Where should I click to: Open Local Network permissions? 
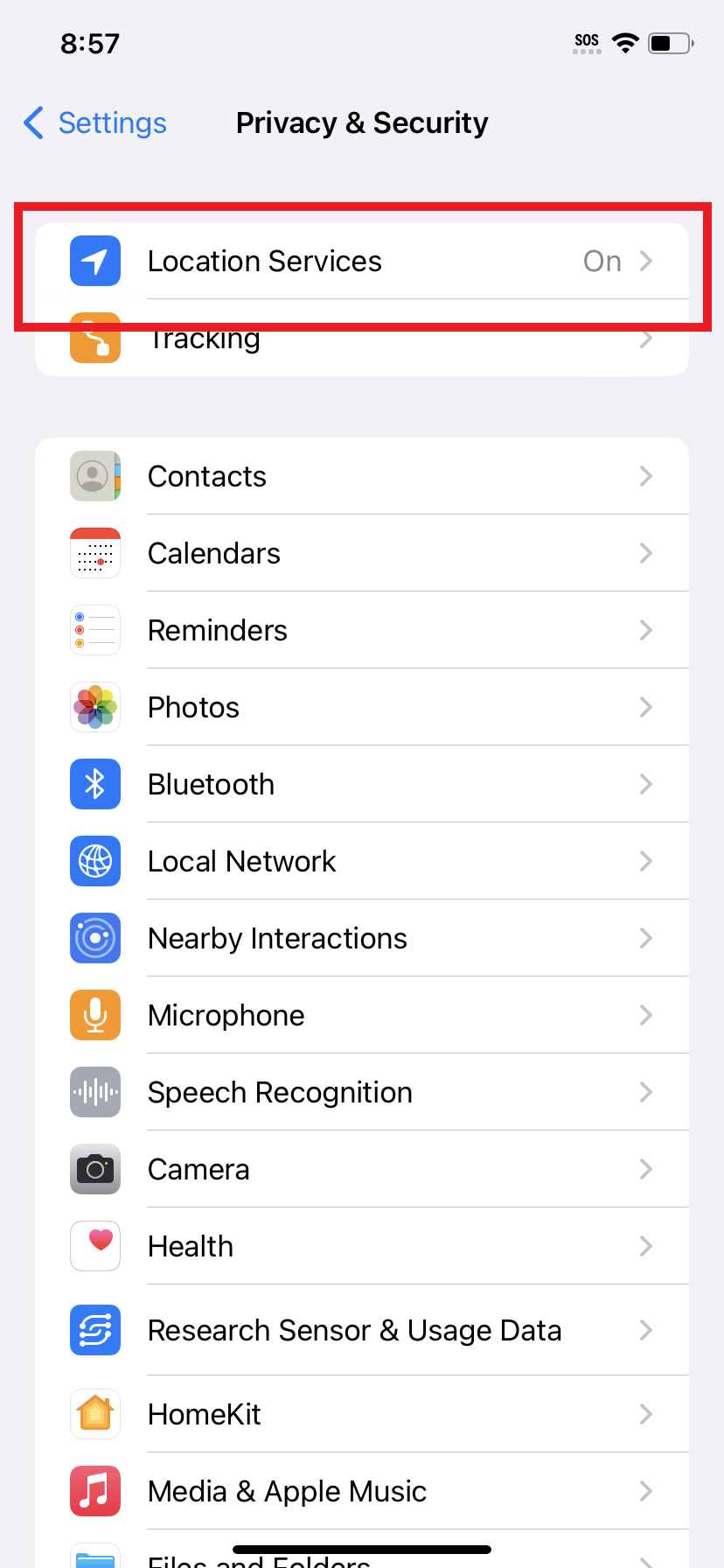(362, 861)
